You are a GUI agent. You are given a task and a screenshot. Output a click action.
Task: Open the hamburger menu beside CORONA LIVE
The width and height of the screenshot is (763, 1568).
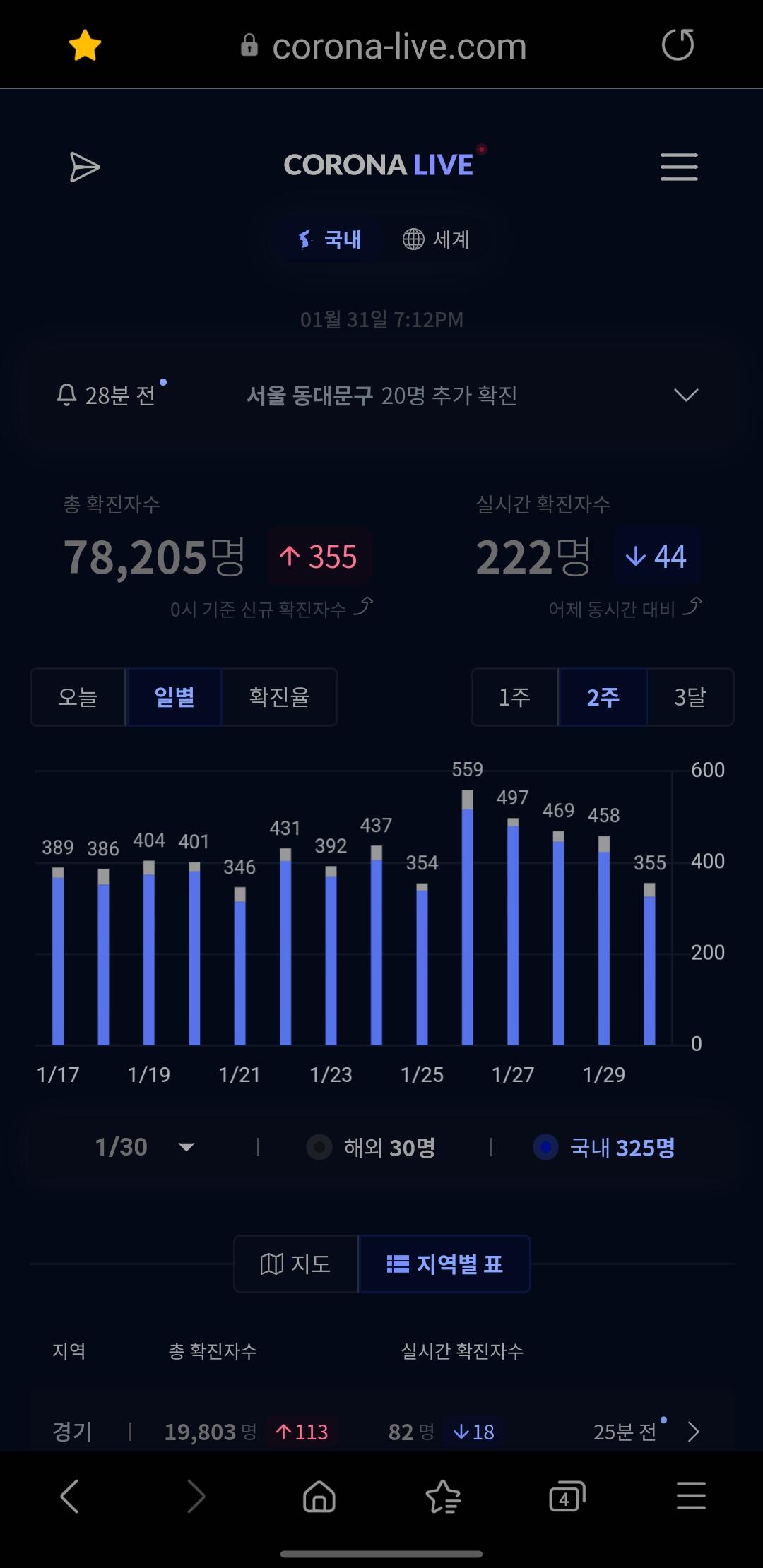(x=679, y=167)
